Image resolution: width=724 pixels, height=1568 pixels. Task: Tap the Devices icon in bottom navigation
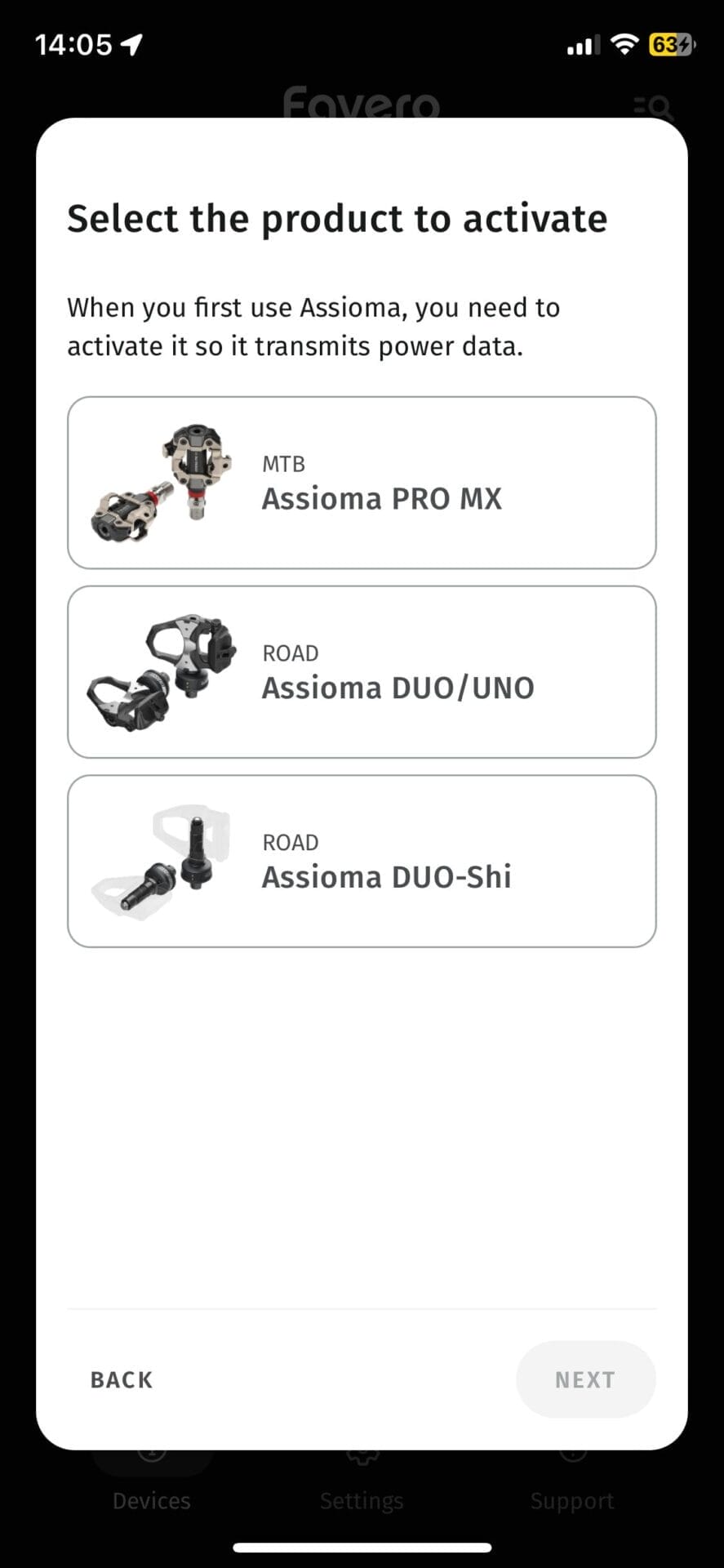pyautogui.click(x=151, y=1470)
